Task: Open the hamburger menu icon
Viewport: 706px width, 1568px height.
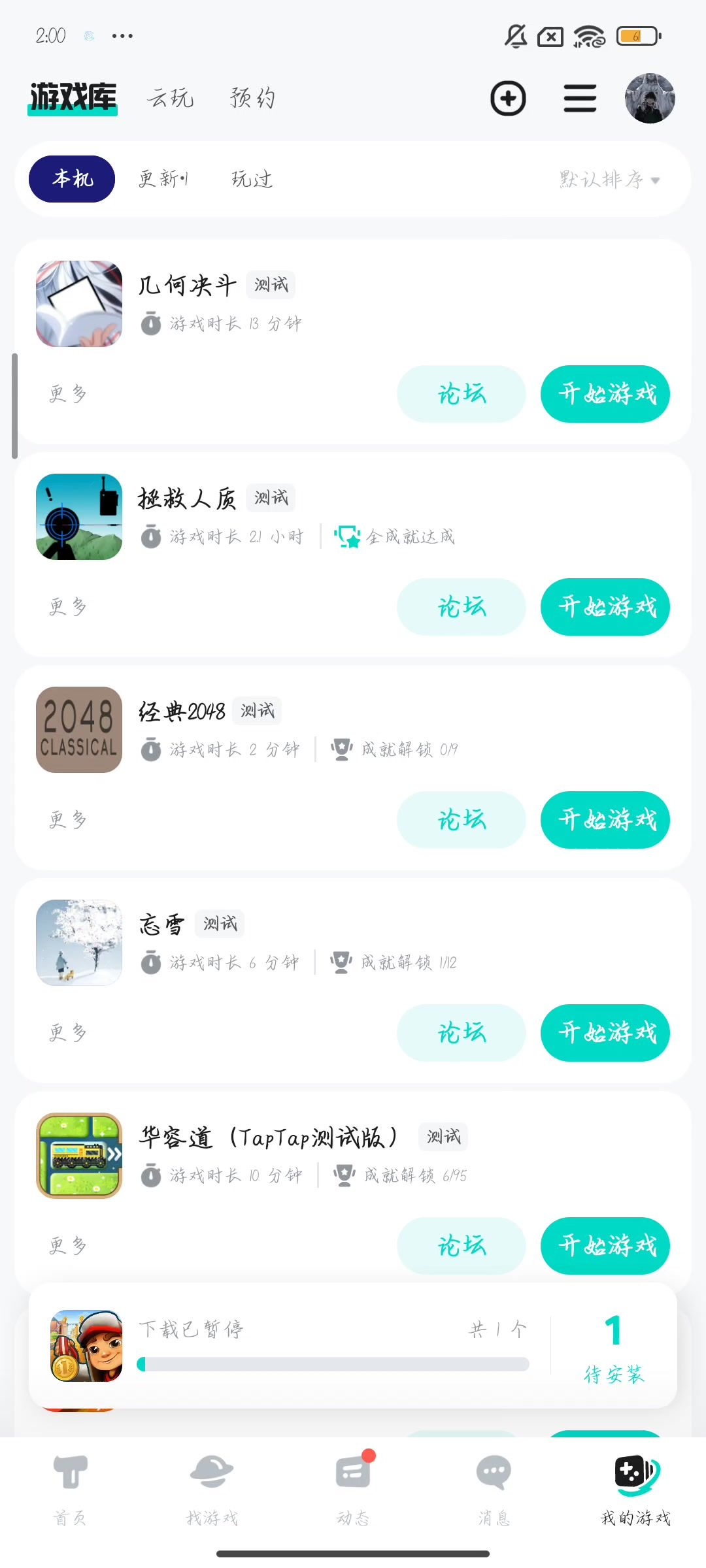Action: click(x=580, y=99)
